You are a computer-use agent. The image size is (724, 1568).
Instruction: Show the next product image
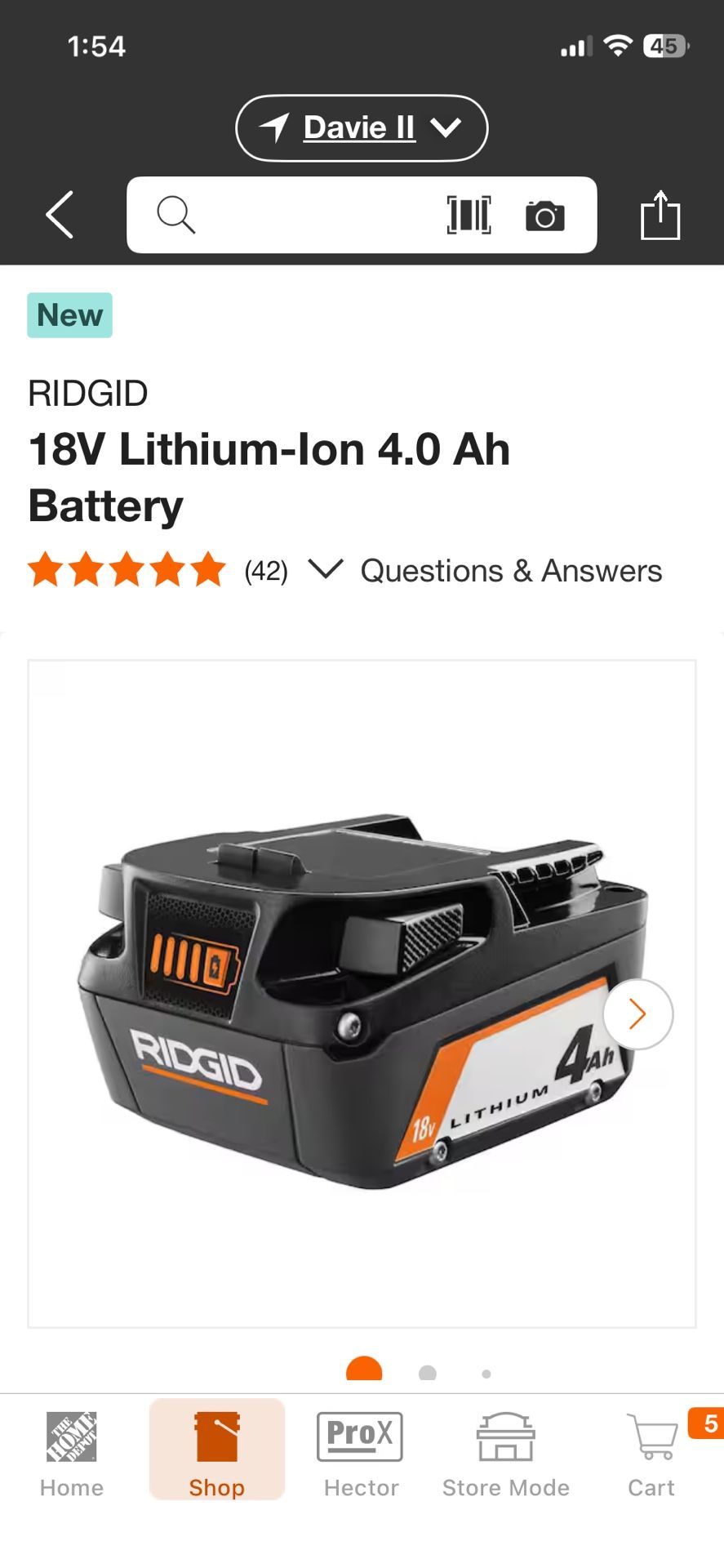[637, 1014]
